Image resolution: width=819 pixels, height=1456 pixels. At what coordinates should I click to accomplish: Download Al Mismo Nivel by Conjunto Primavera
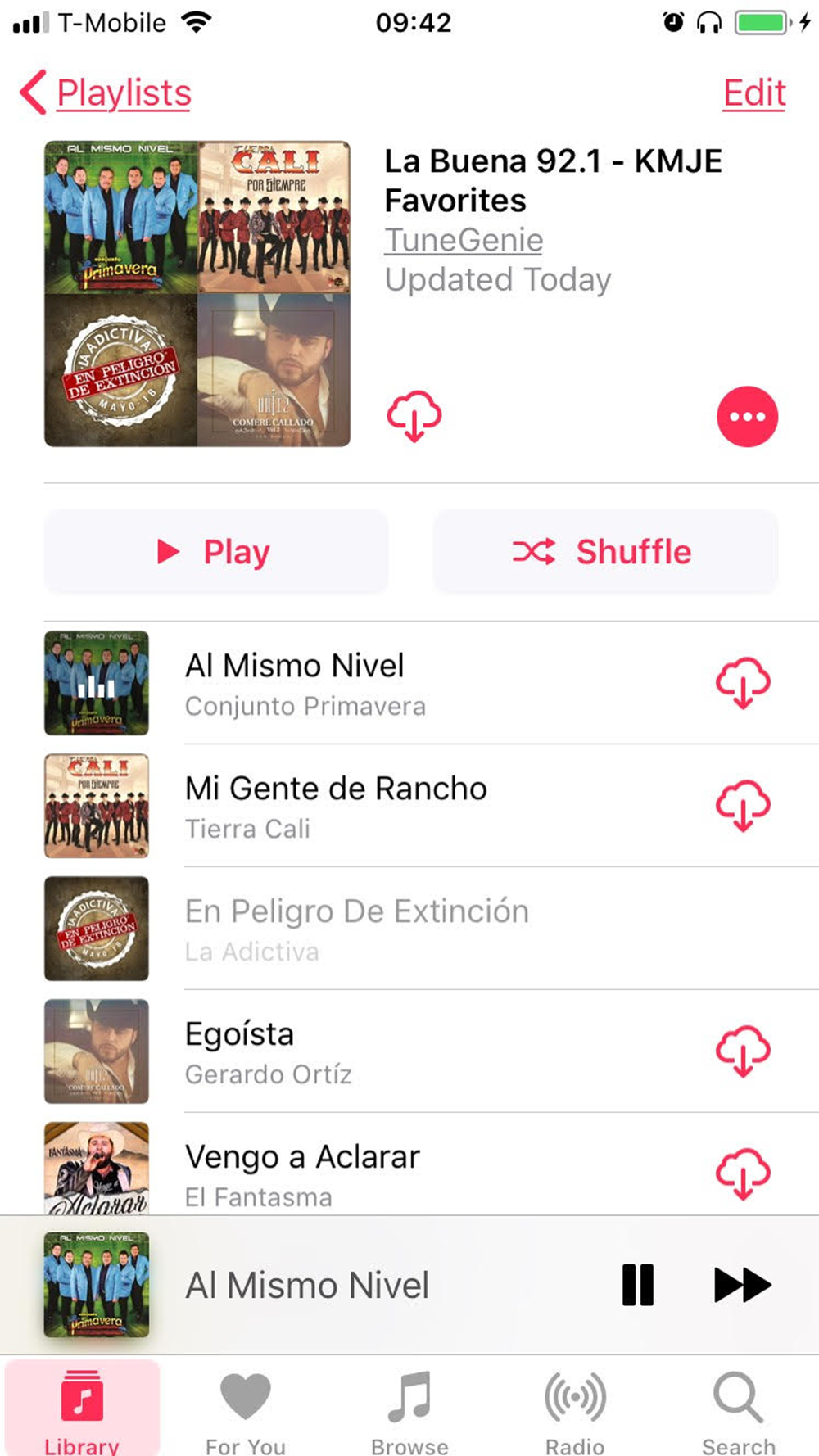(743, 682)
